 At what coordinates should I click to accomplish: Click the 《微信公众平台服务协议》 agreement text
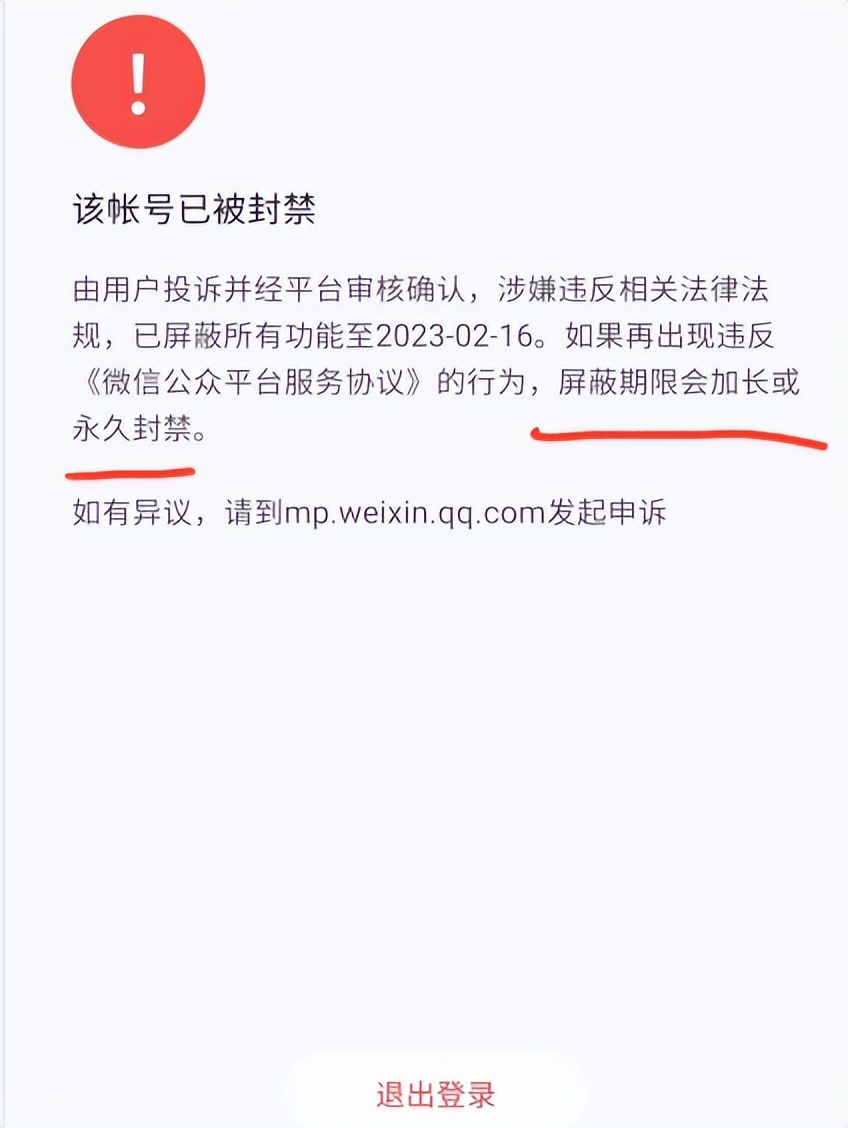coord(253,378)
